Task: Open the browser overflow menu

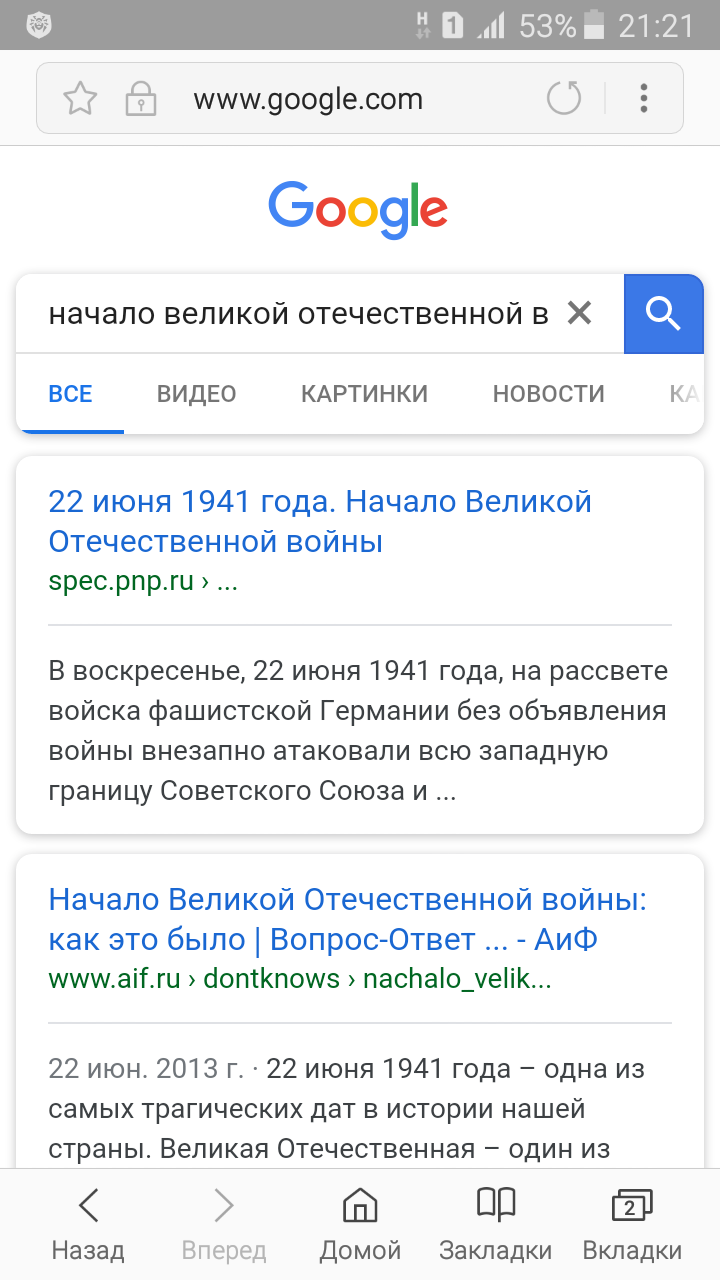Action: coord(644,99)
